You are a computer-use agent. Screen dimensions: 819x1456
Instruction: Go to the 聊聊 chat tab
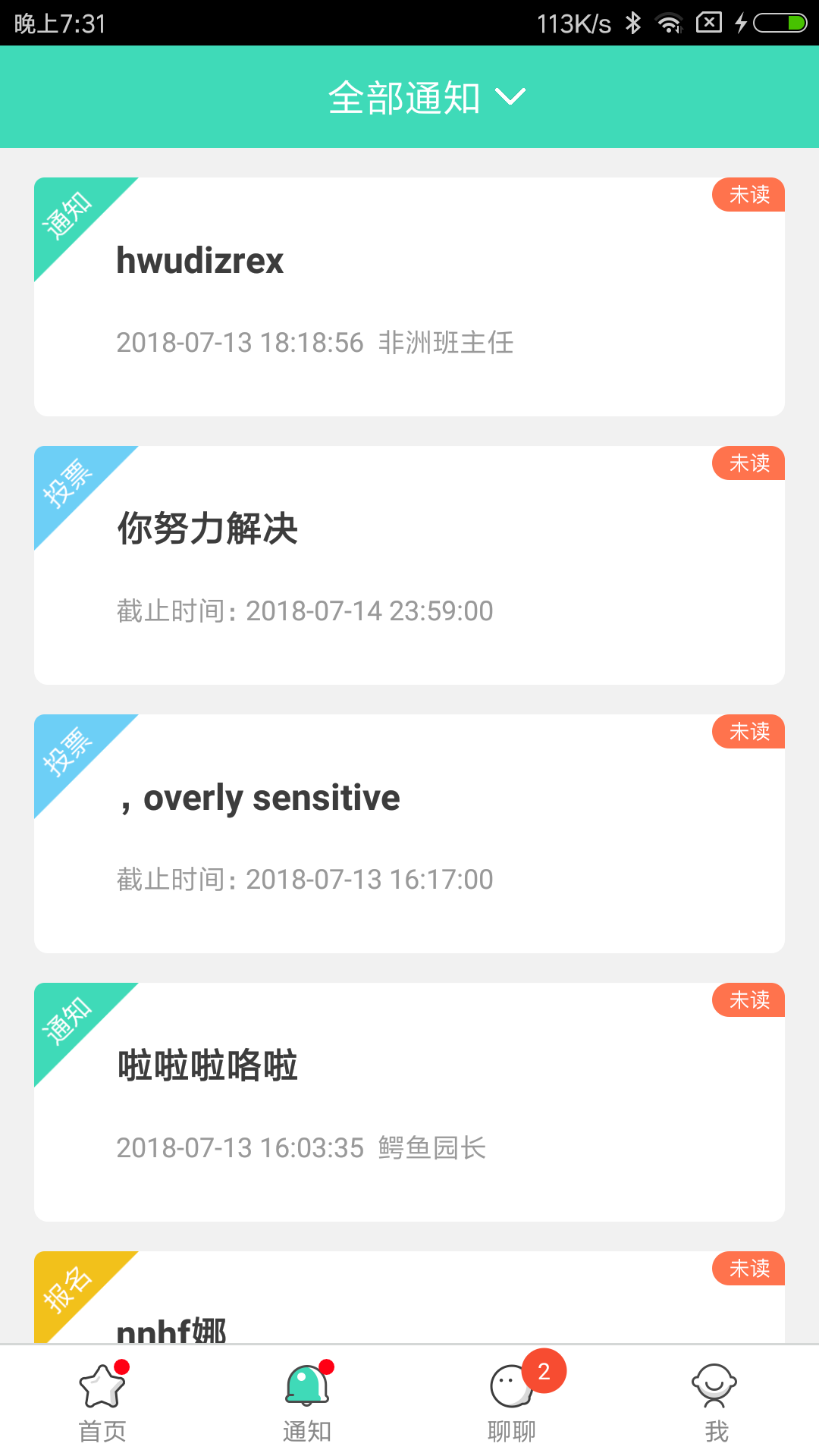[x=512, y=1401]
